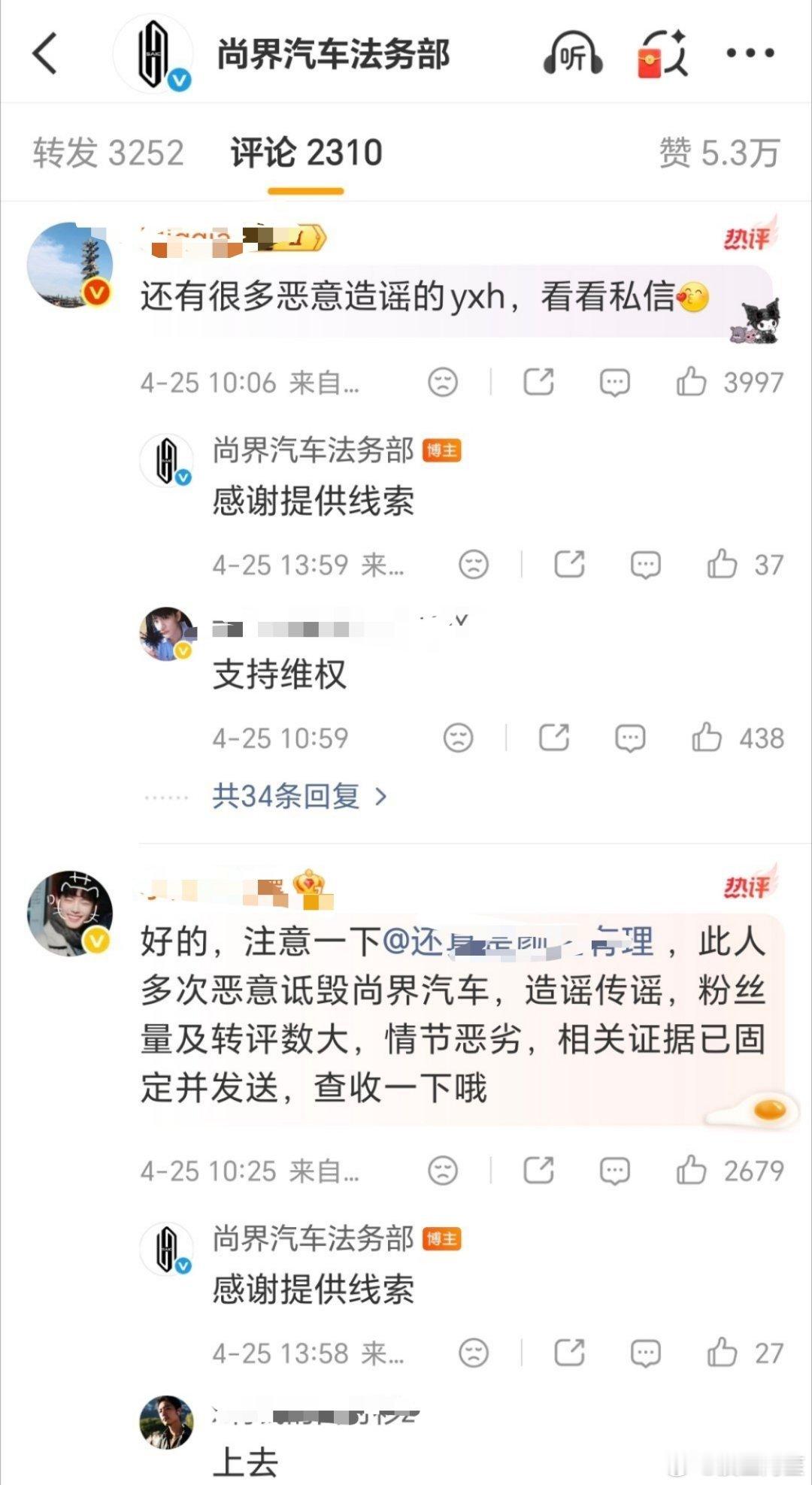The height and width of the screenshot is (1485, 812).
Task: Tap the share icon on the first hot comment
Action: point(539,383)
